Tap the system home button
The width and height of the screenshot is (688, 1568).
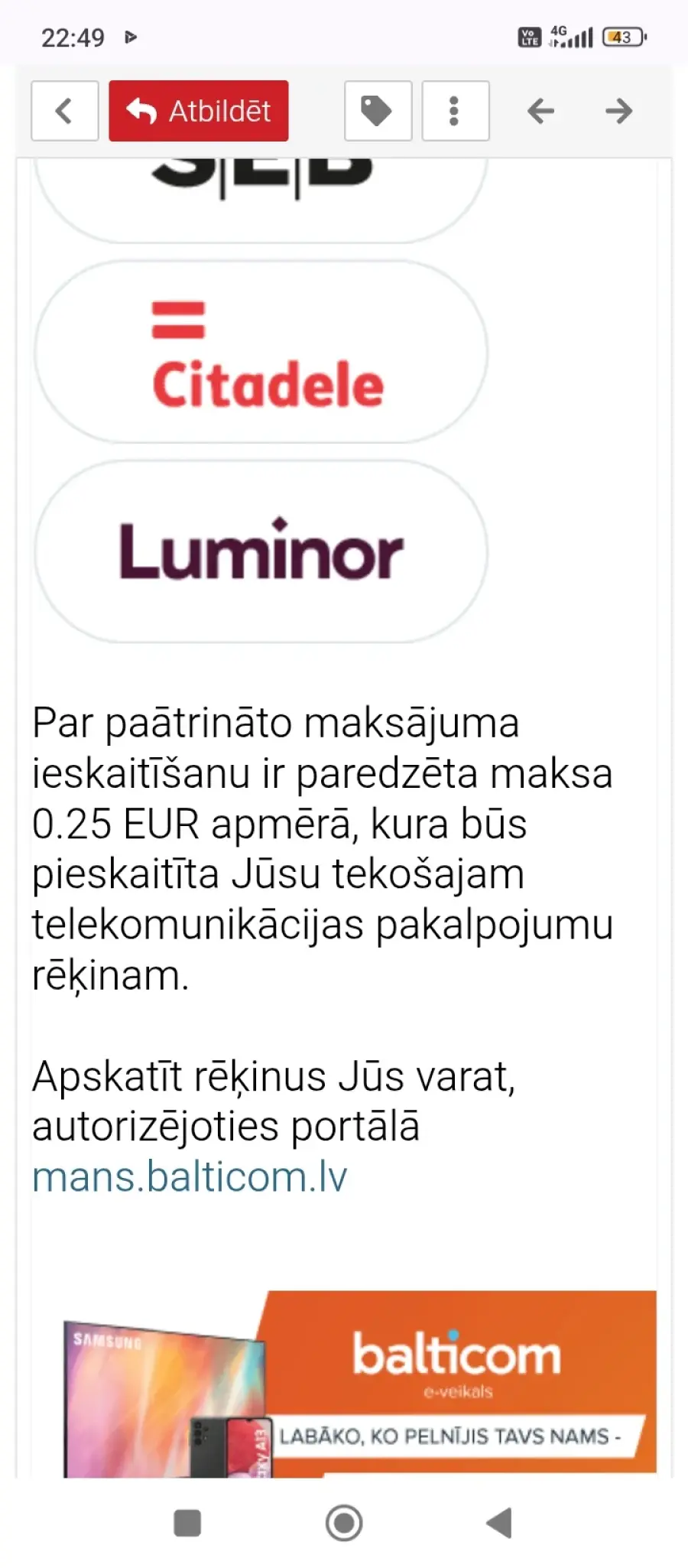tap(344, 1523)
